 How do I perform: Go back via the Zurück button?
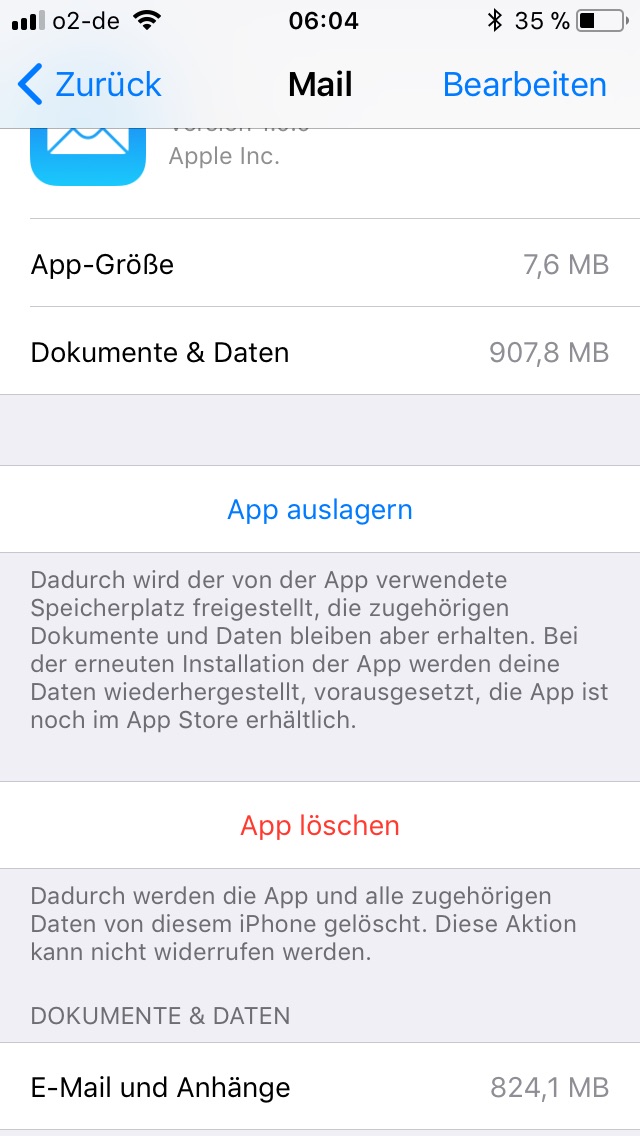coord(90,85)
